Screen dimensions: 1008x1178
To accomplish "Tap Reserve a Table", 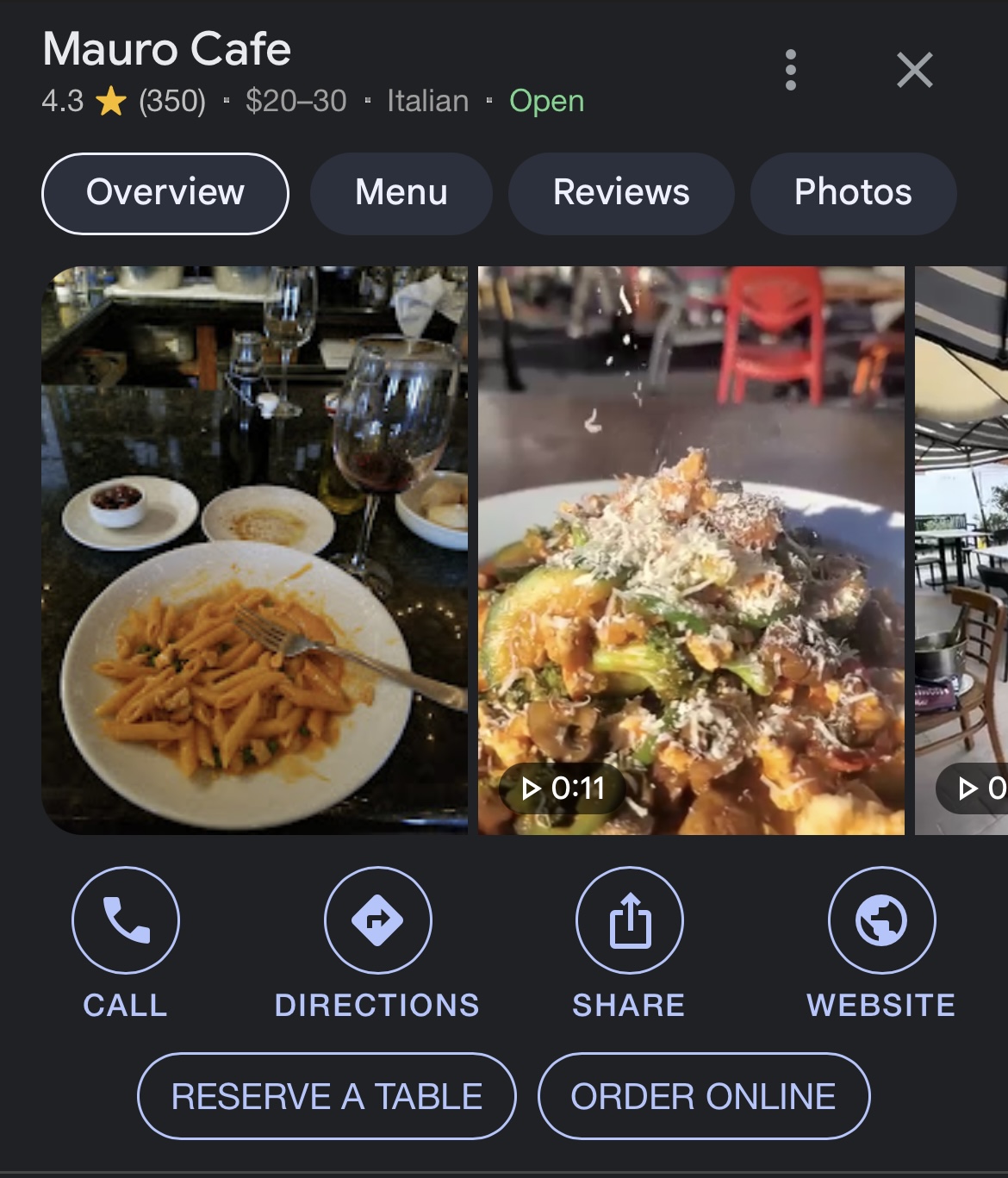I will click(x=327, y=1096).
